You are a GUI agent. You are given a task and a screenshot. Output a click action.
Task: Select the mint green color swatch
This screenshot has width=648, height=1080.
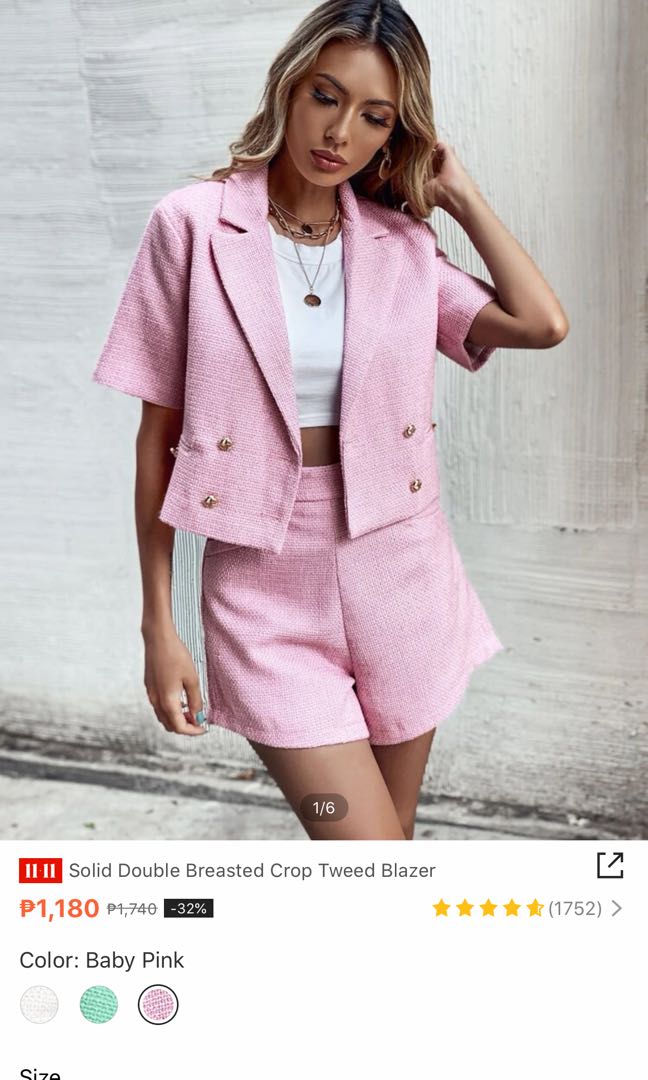click(99, 1004)
